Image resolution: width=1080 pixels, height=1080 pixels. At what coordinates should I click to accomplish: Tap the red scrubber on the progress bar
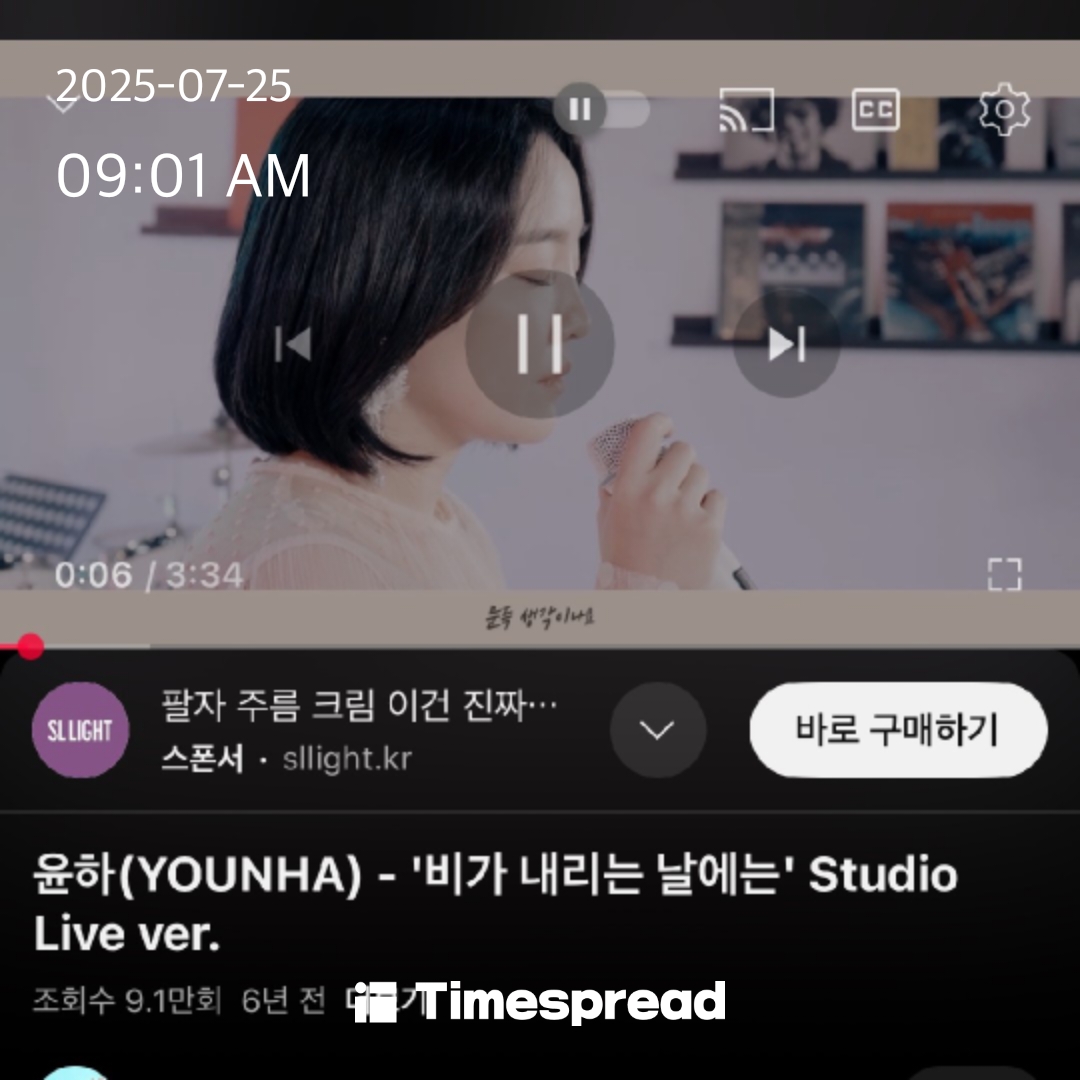point(31,647)
